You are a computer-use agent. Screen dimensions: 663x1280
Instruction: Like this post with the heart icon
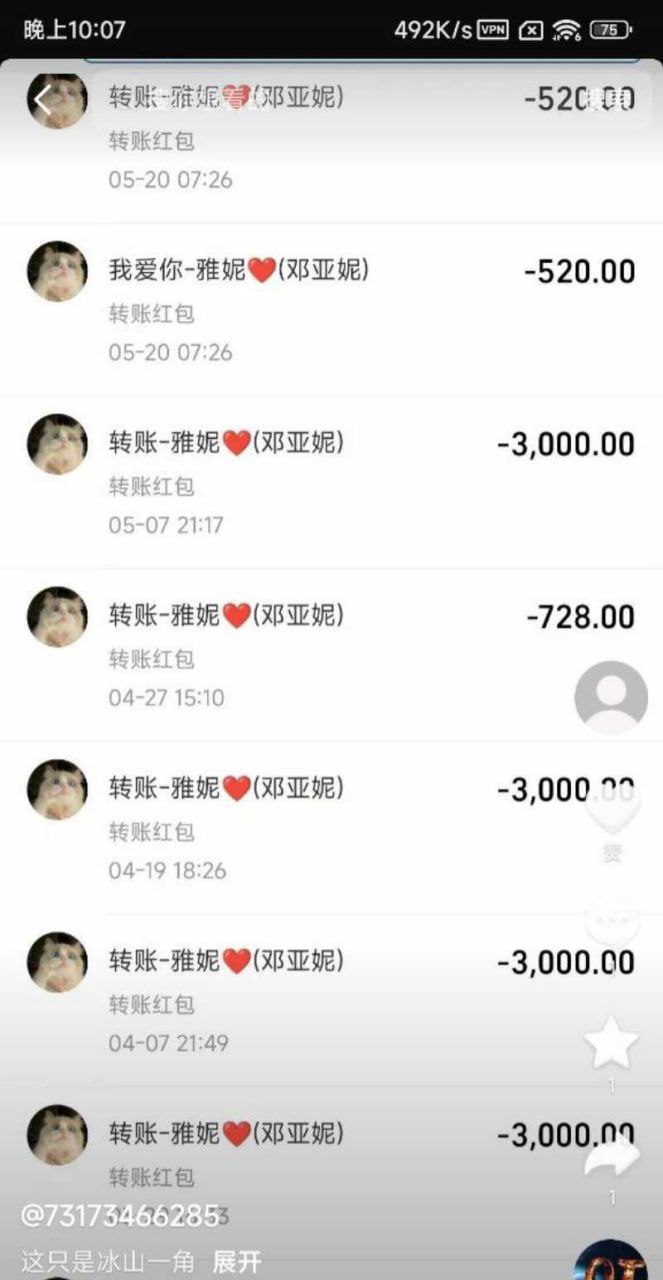click(x=611, y=808)
